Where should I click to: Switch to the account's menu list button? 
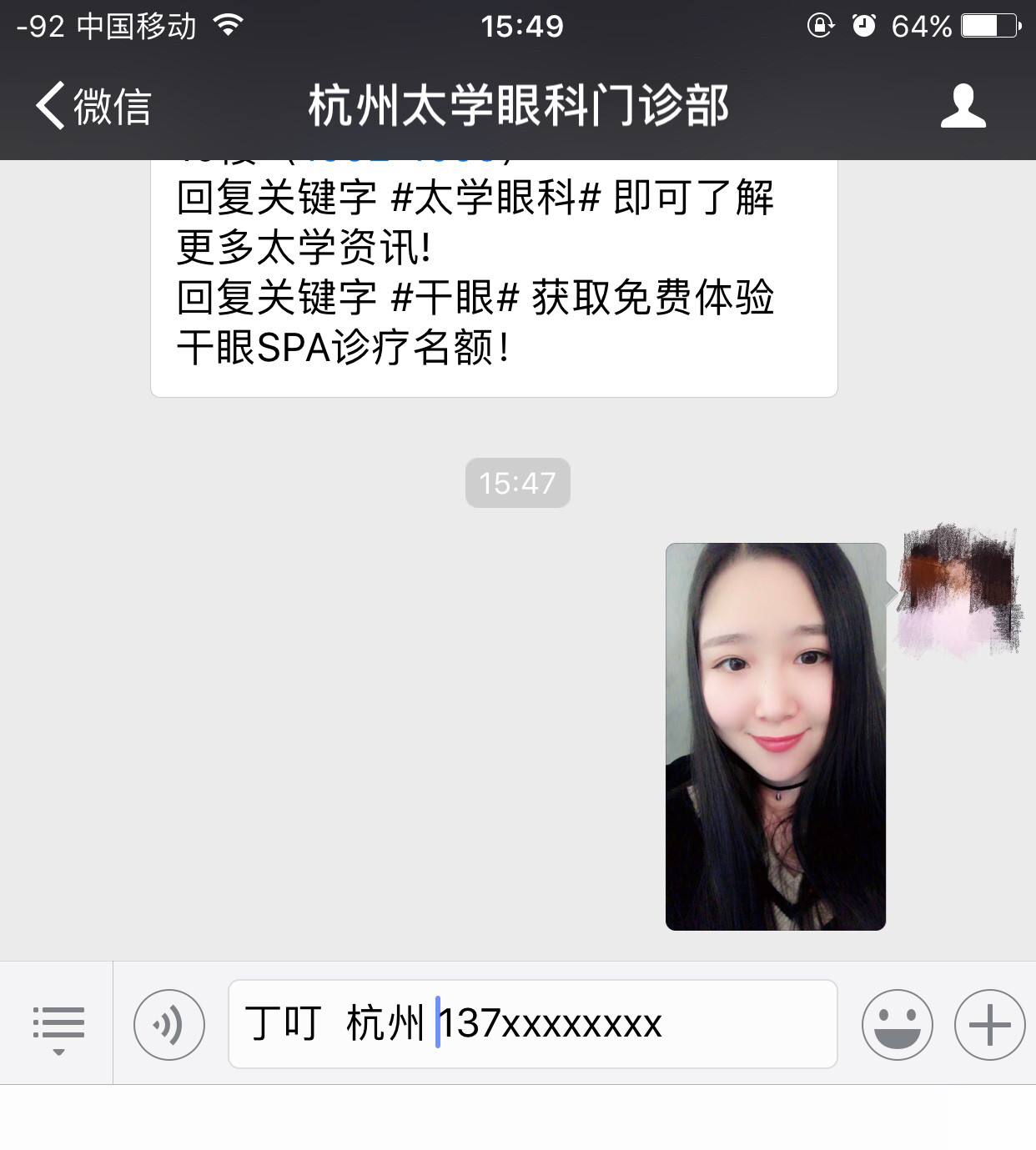point(58,1025)
